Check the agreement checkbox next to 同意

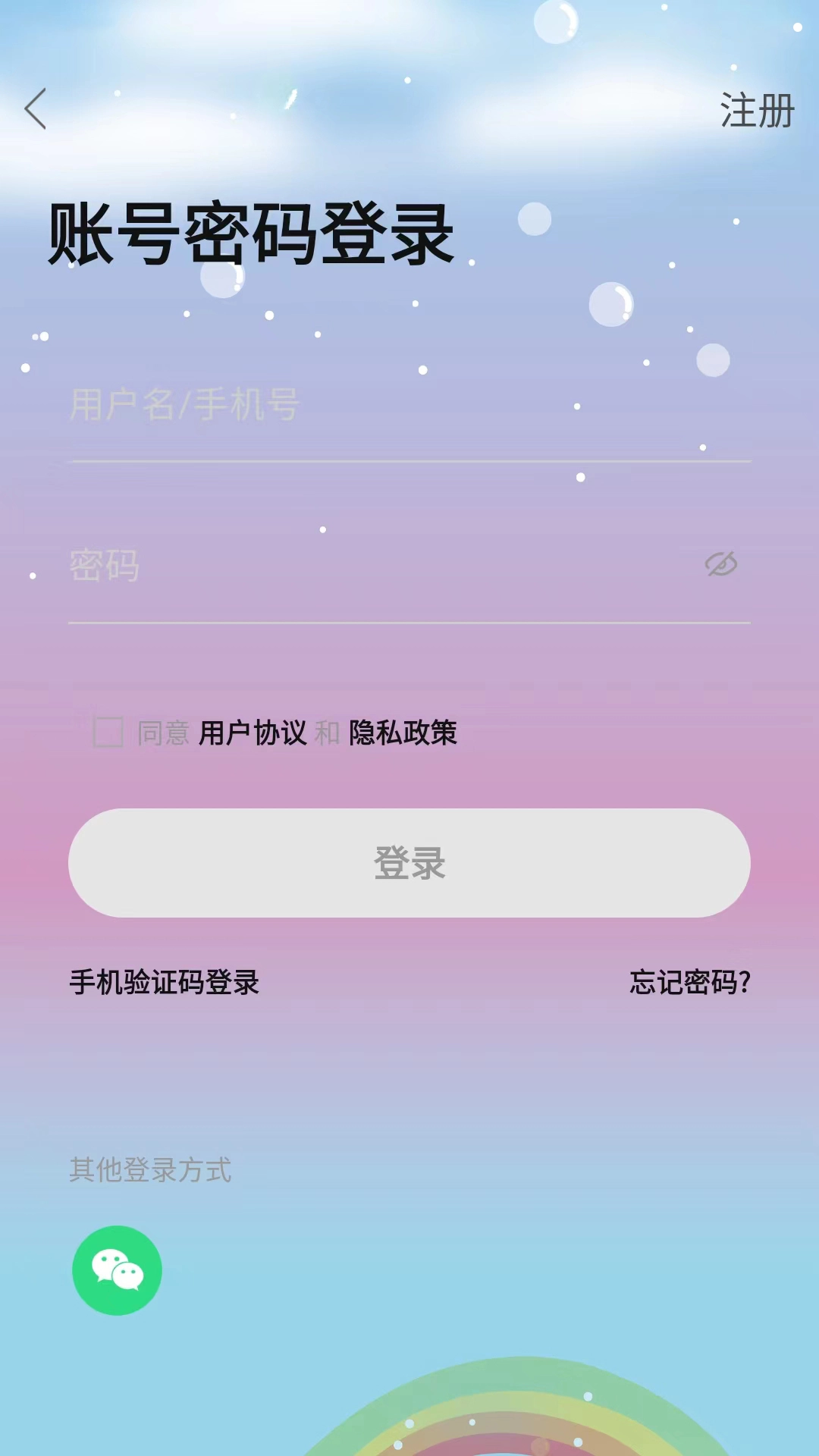tap(107, 733)
